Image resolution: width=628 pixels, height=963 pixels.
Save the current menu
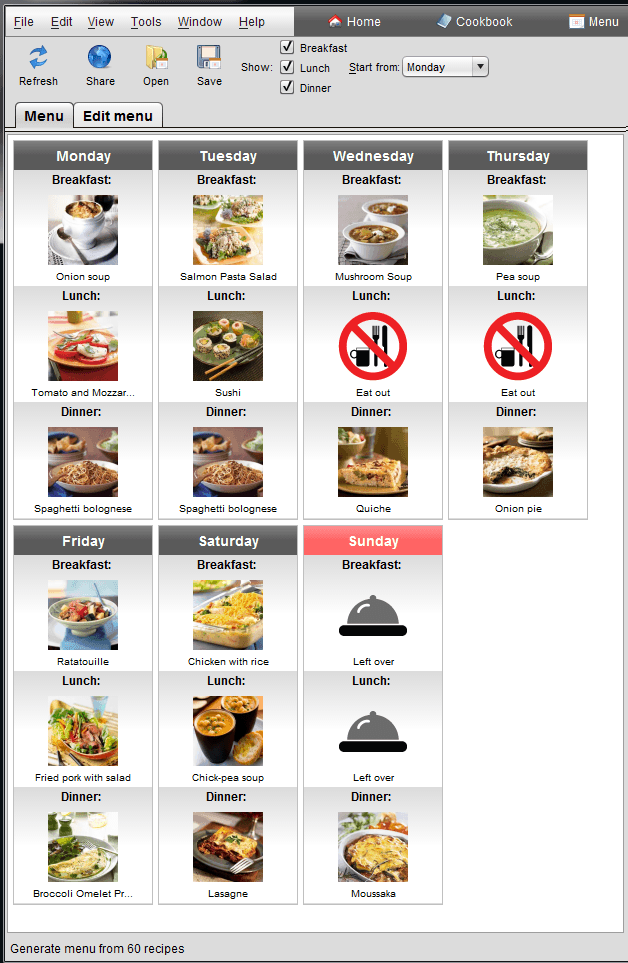point(209,66)
